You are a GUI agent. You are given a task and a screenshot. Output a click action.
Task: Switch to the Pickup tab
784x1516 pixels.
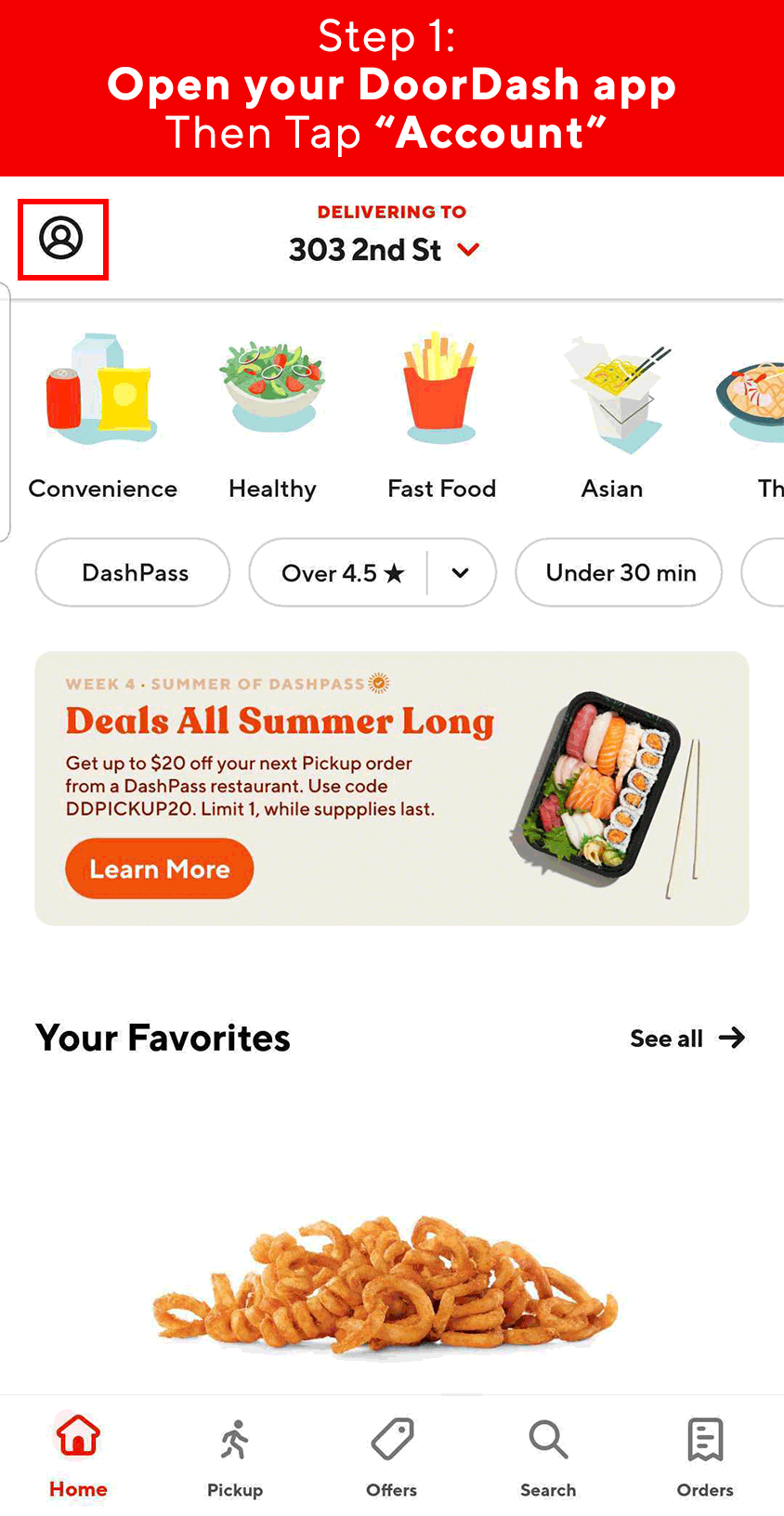point(235,1456)
